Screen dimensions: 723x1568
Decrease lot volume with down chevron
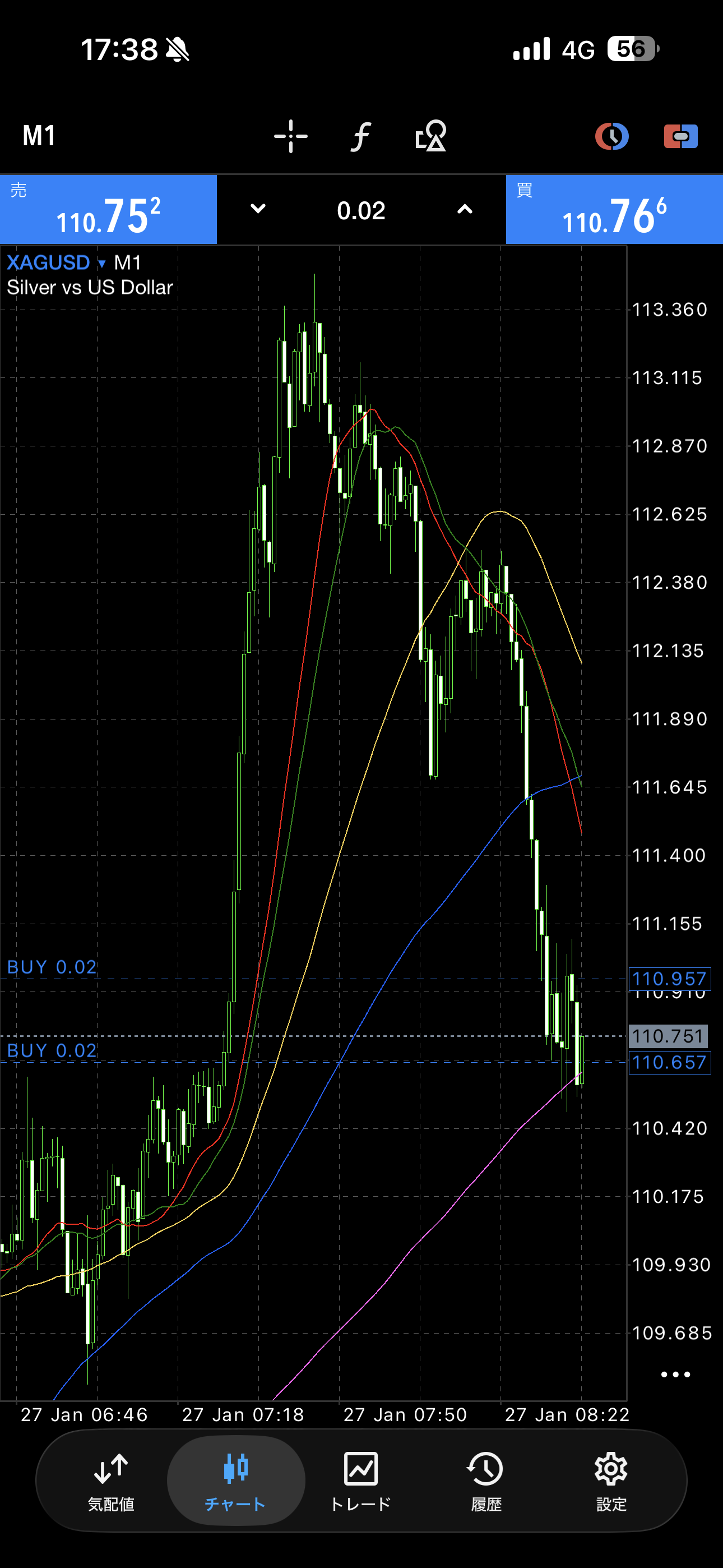[258, 209]
